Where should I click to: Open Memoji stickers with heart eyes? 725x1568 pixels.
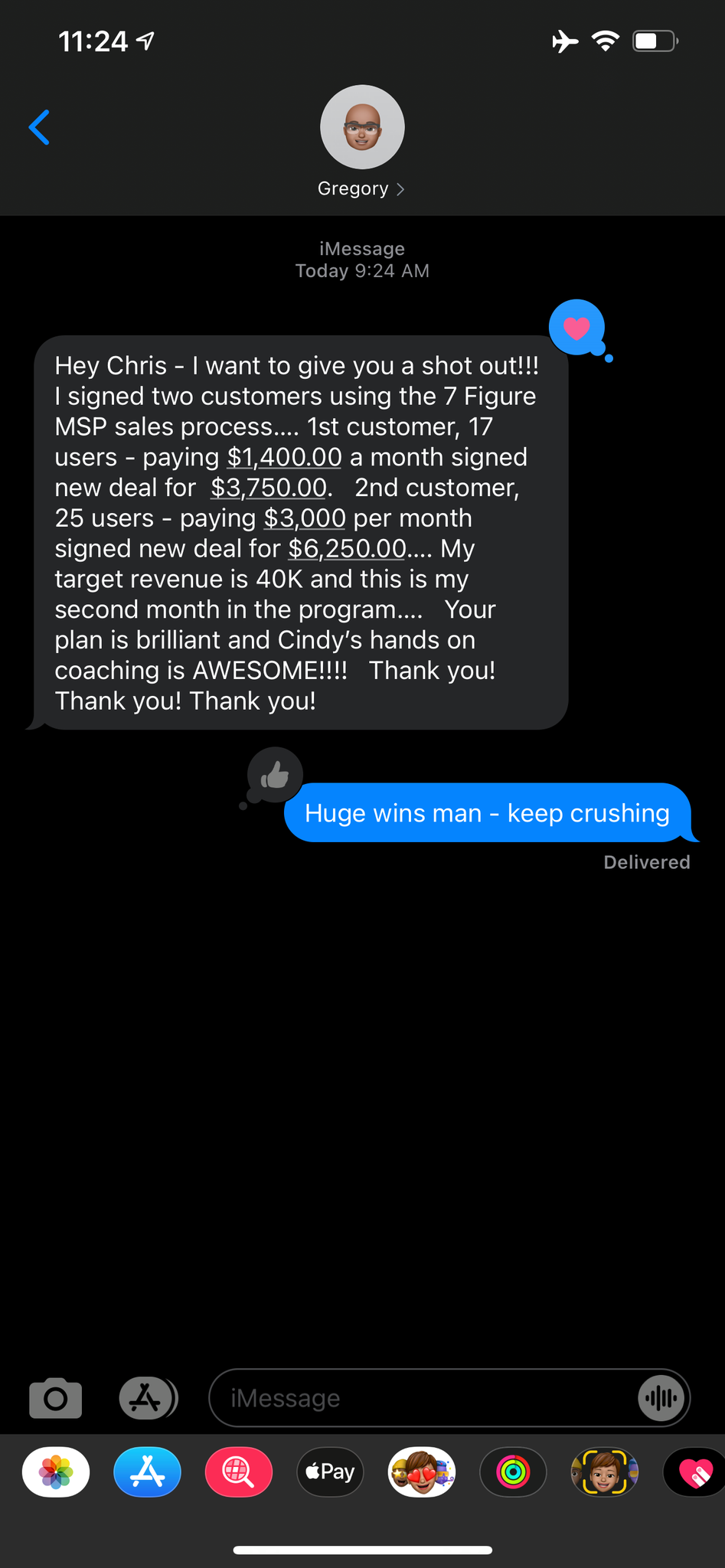[422, 1472]
